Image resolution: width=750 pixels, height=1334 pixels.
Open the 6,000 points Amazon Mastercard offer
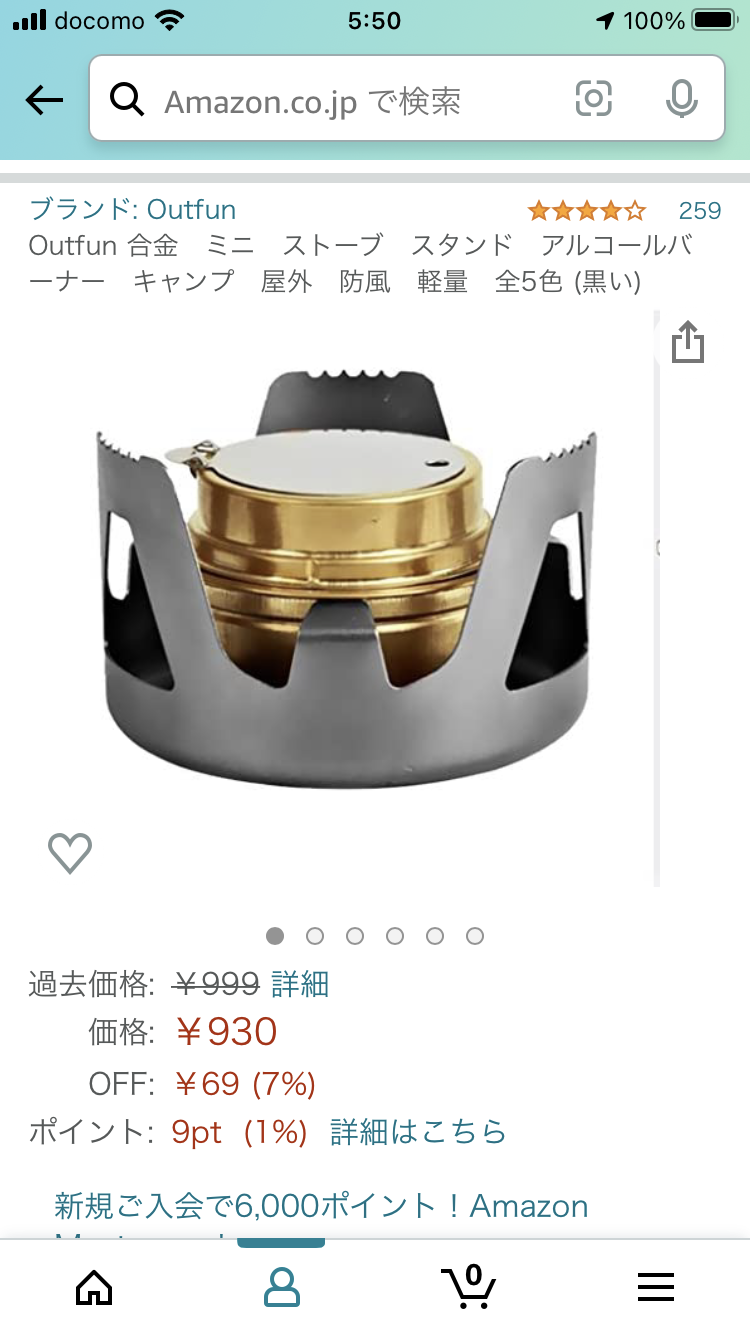point(320,1207)
